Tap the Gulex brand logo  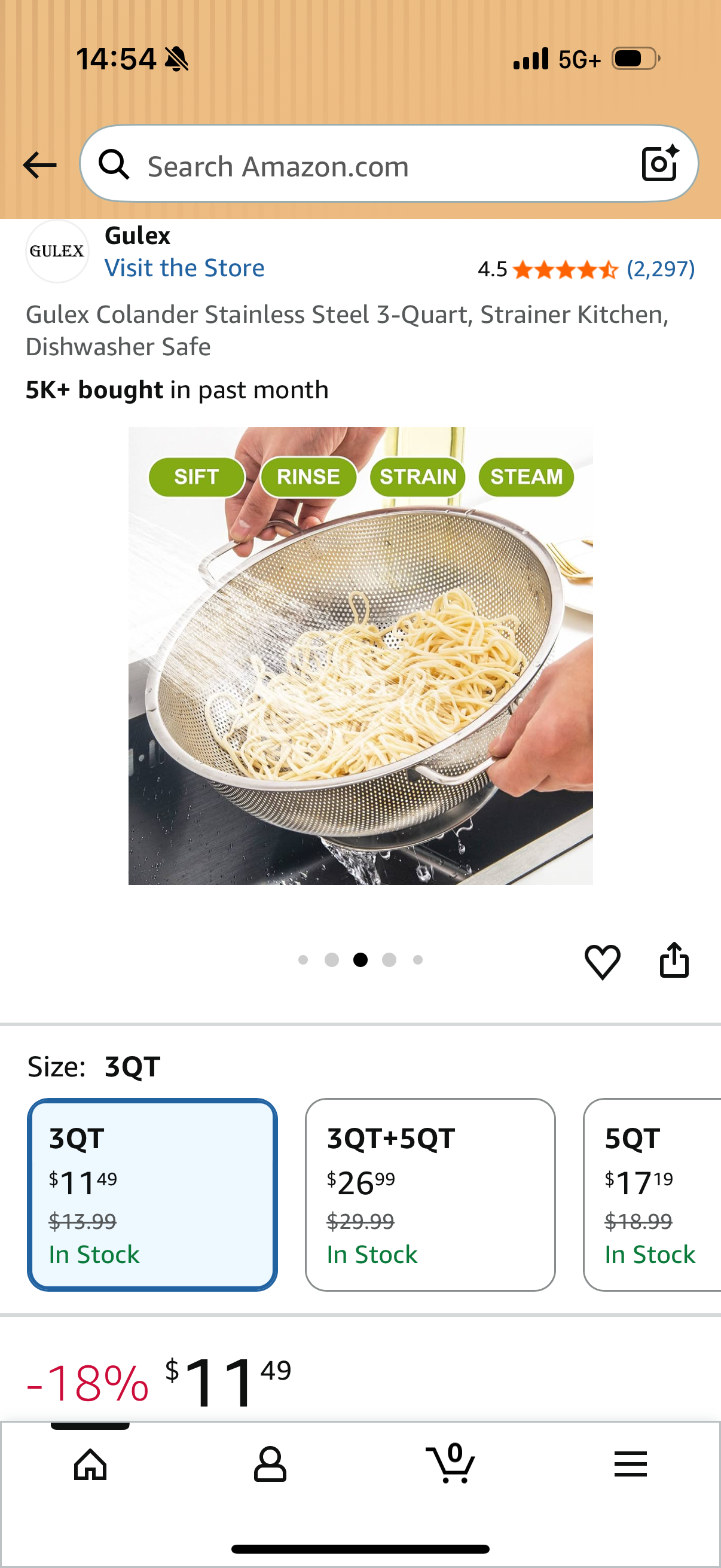pyautogui.click(x=57, y=251)
